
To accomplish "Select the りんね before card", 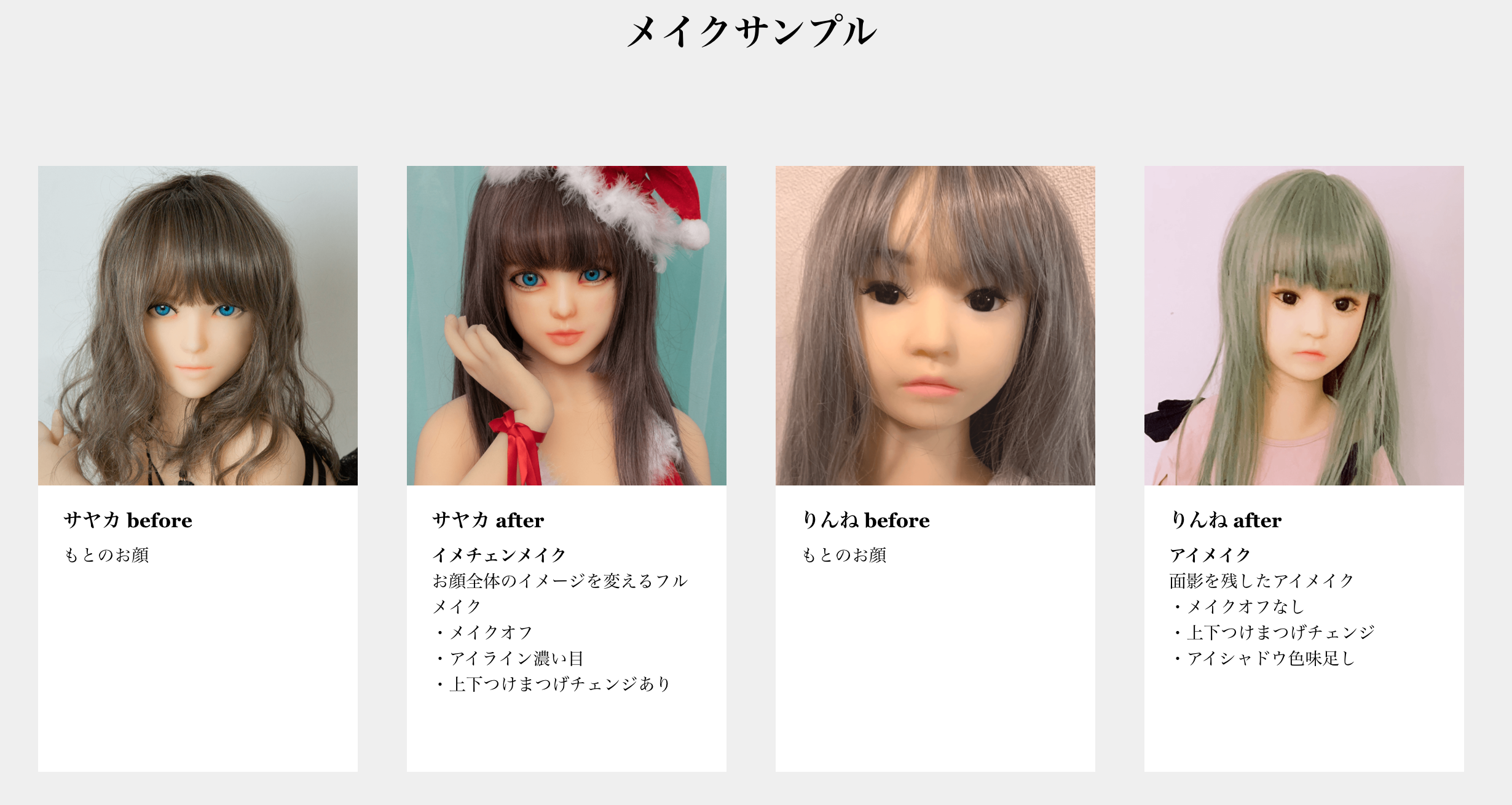I will pyautogui.click(x=935, y=326).
